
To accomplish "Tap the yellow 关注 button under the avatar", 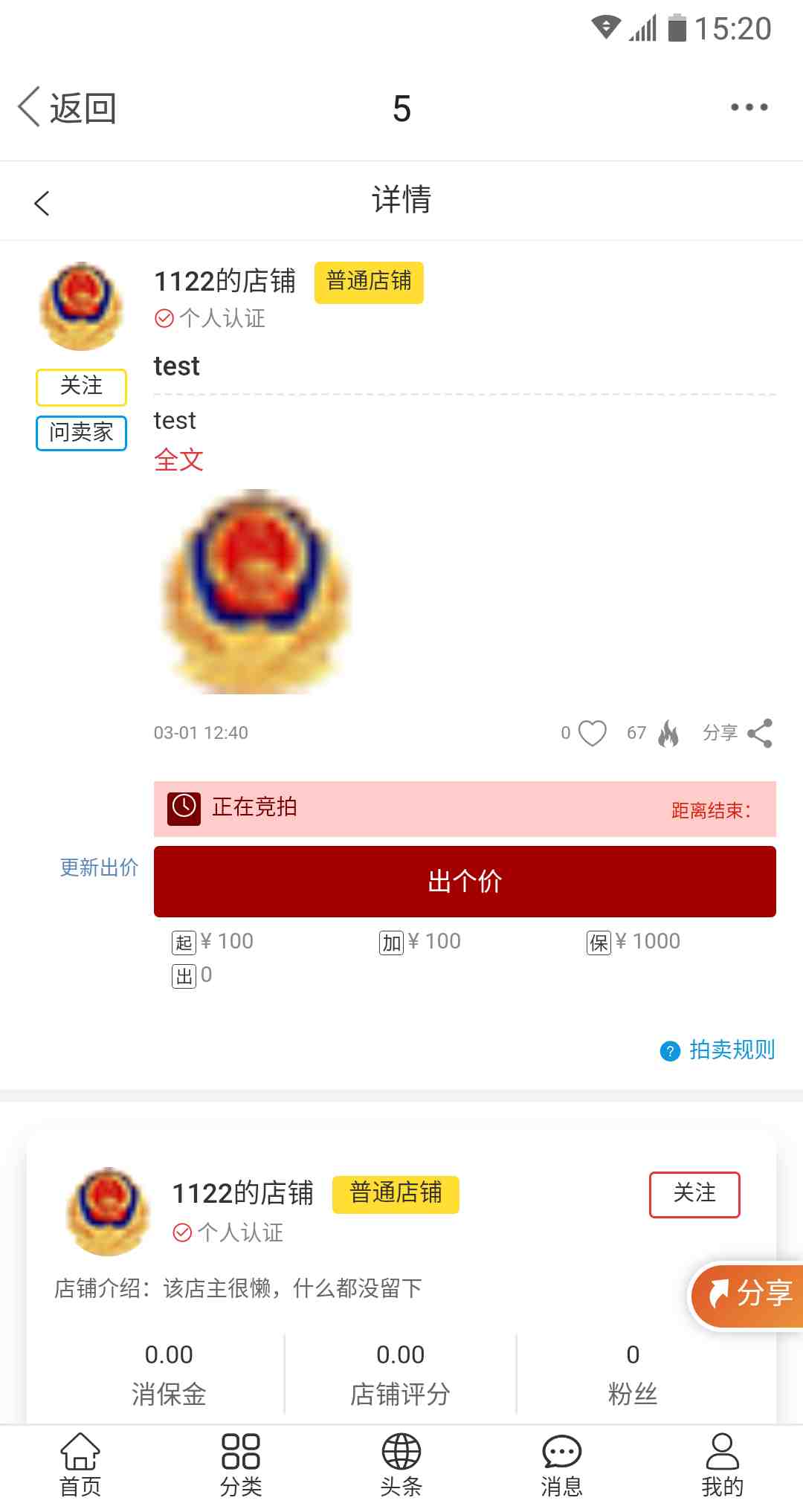I will 81,387.
